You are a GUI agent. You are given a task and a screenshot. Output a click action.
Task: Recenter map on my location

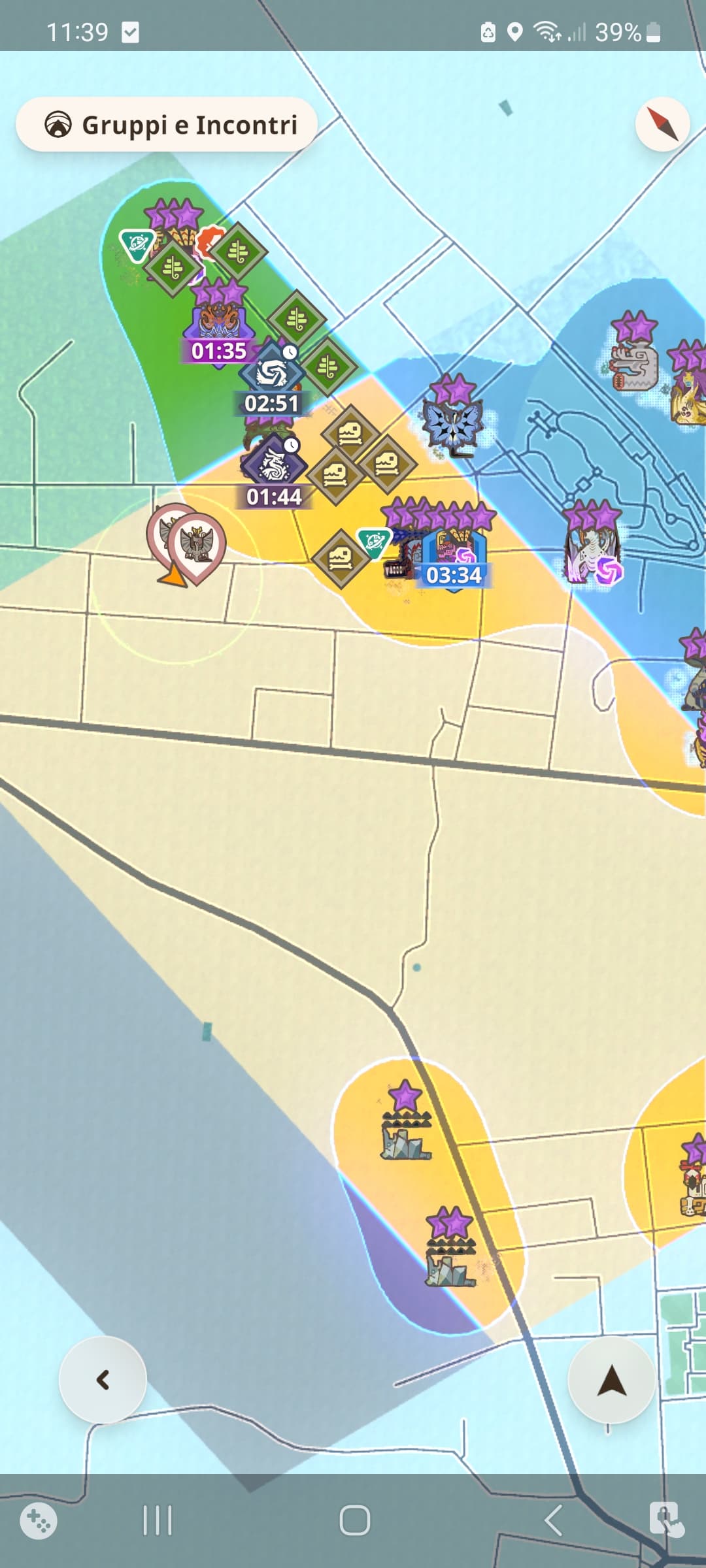tap(612, 1380)
